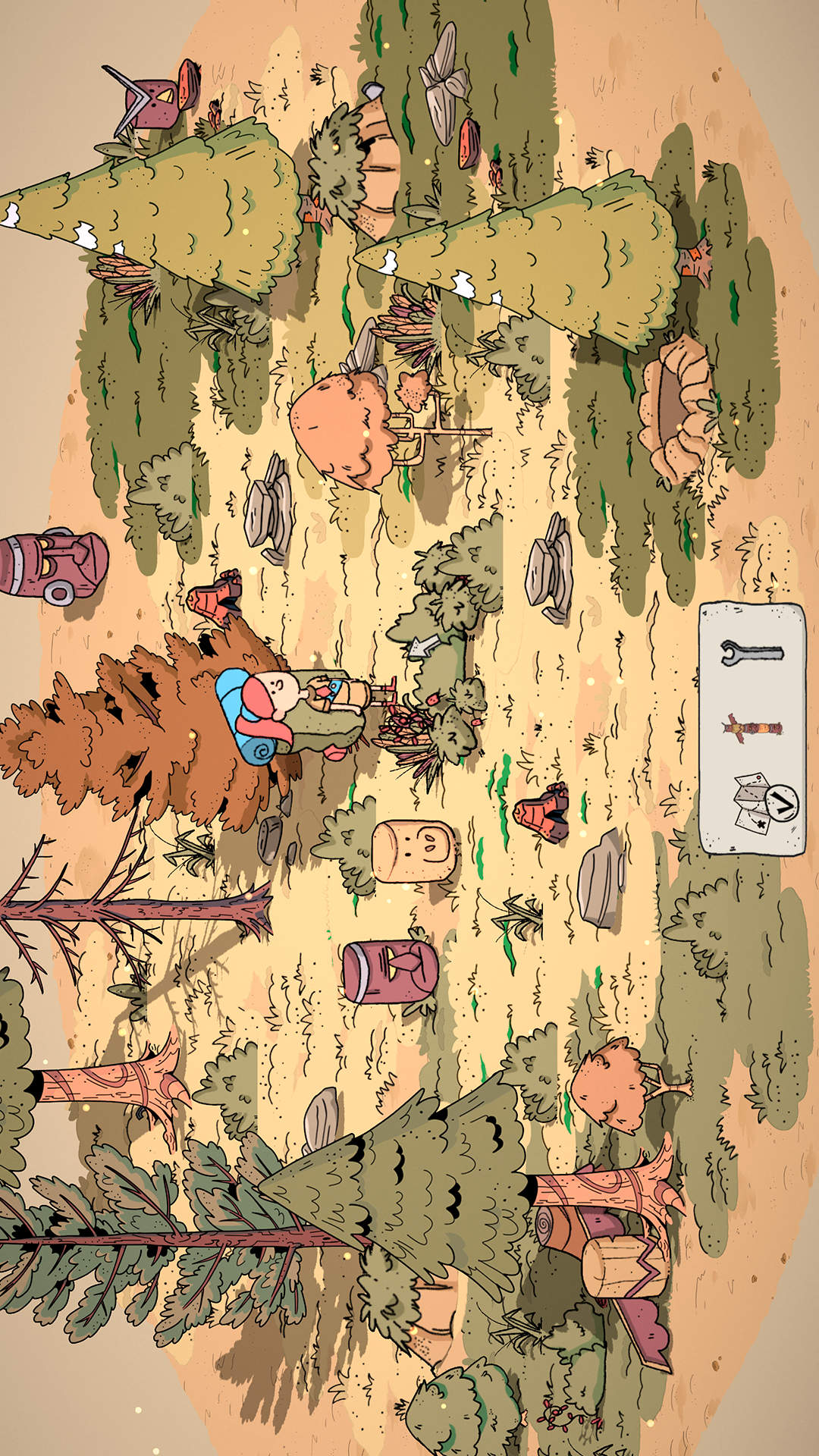819x1456 pixels.
Task: Pick the totem pole inventory item
Action: pyautogui.click(x=752, y=729)
